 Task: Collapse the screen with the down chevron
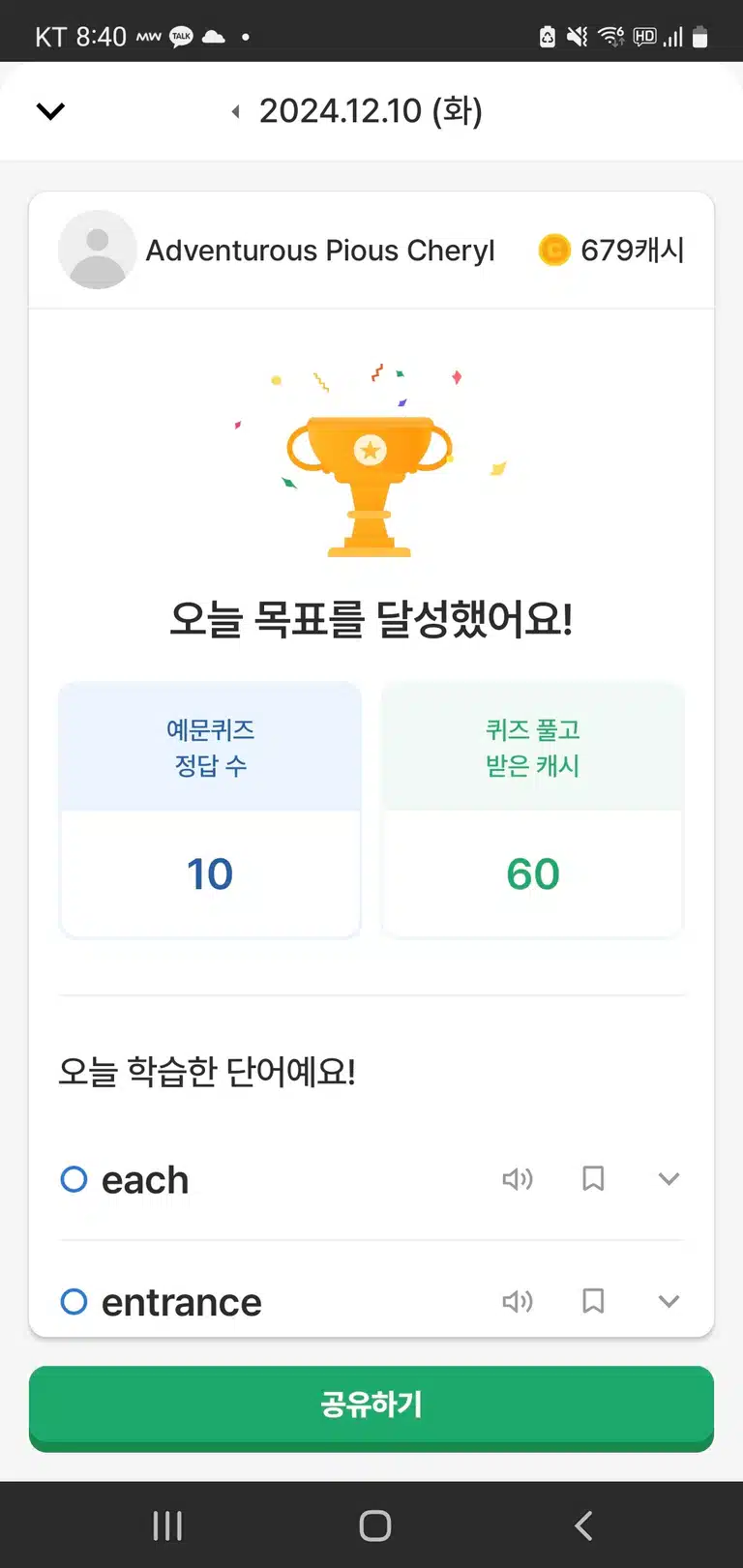pyautogui.click(x=50, y=111)
